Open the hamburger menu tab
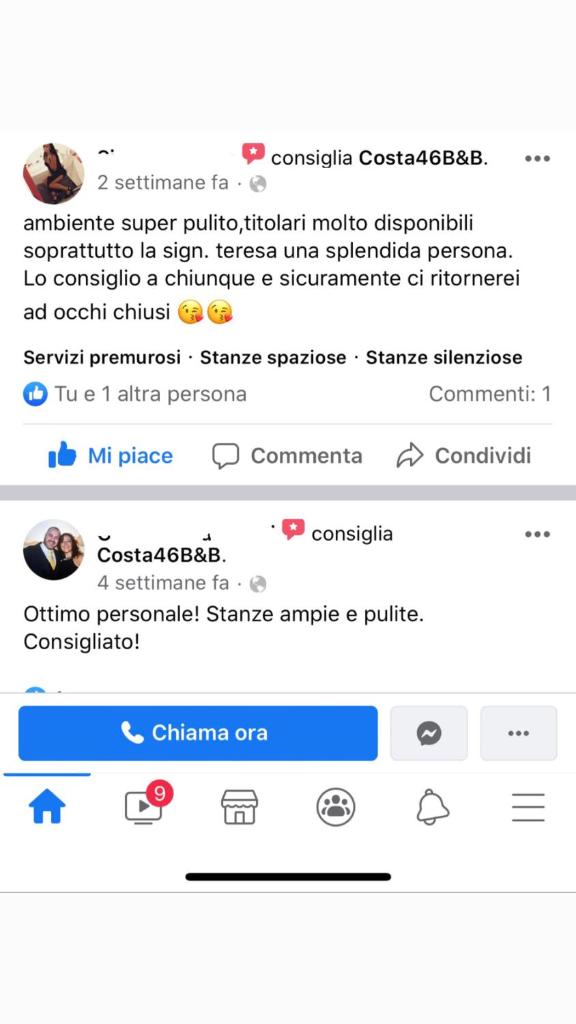Screen dimensions: 576x1024 (x=528, y=807)
